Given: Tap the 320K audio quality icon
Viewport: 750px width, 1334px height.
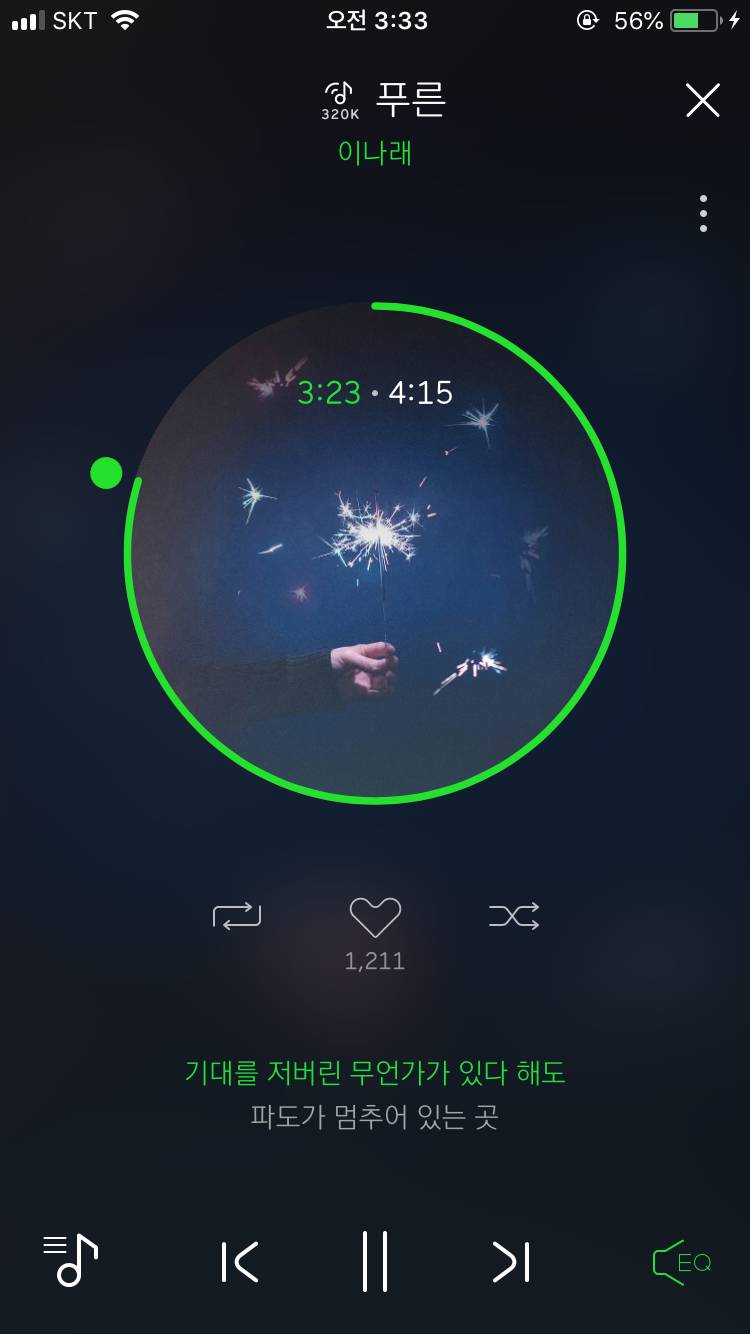Looking at the screenshot, I should [340, 100].
